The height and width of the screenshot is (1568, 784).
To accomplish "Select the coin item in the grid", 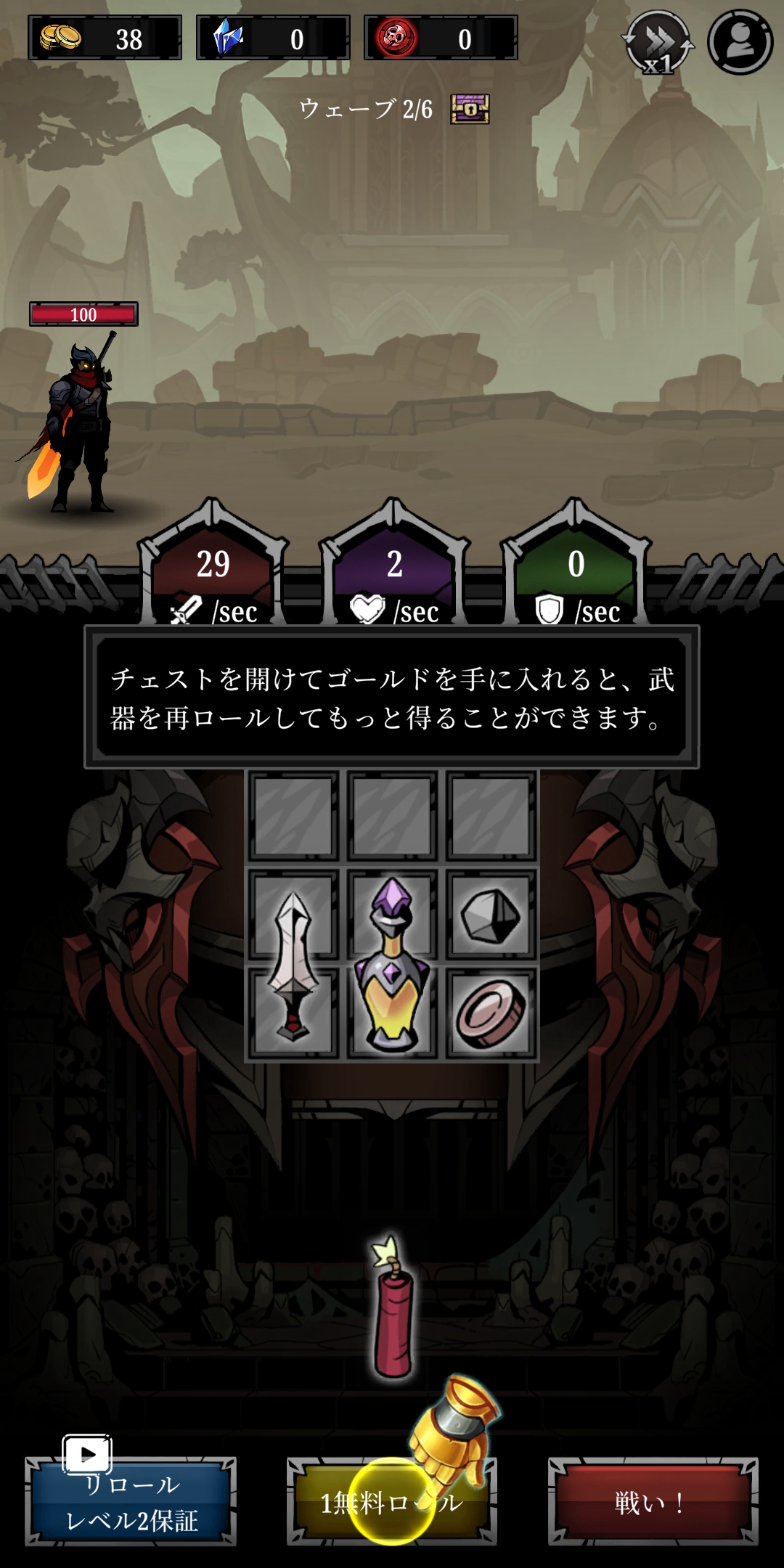I will tap(491, 1014).
